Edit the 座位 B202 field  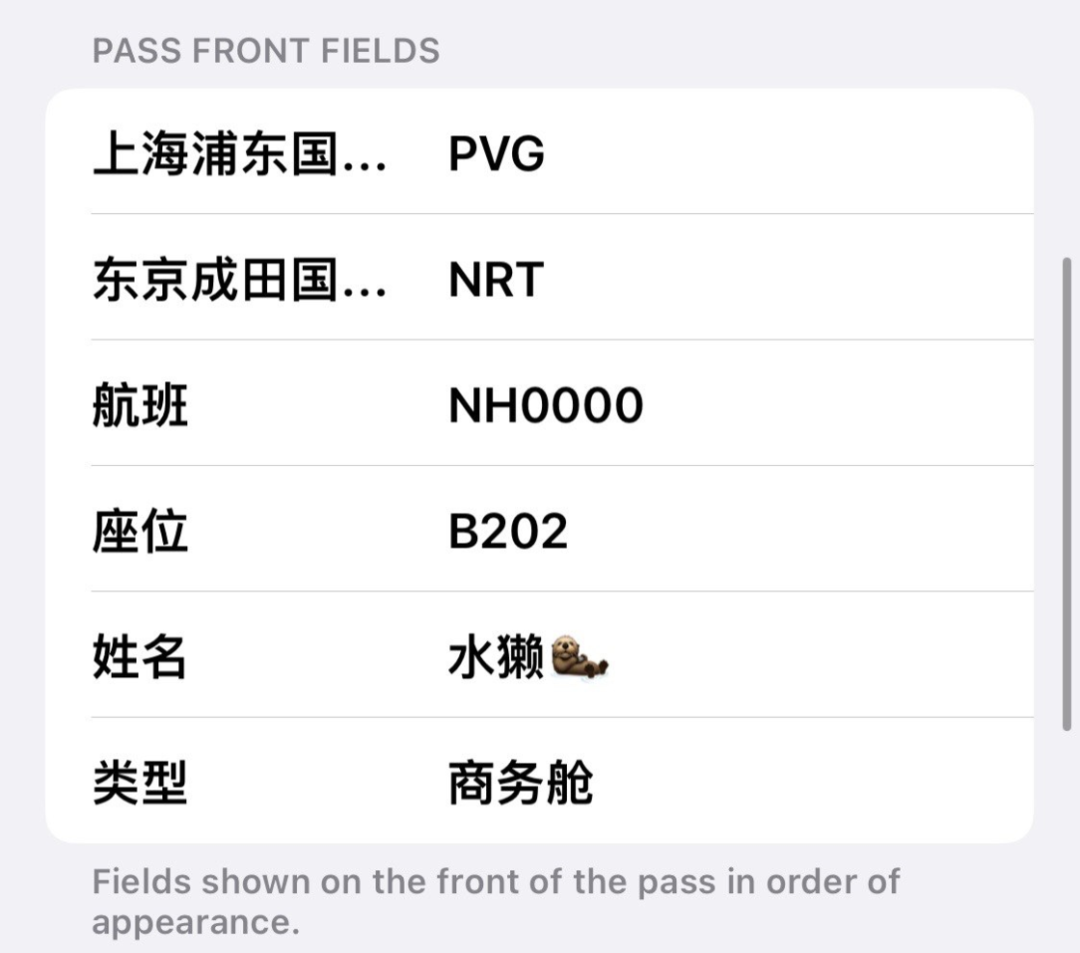click(x=540, y=530)
